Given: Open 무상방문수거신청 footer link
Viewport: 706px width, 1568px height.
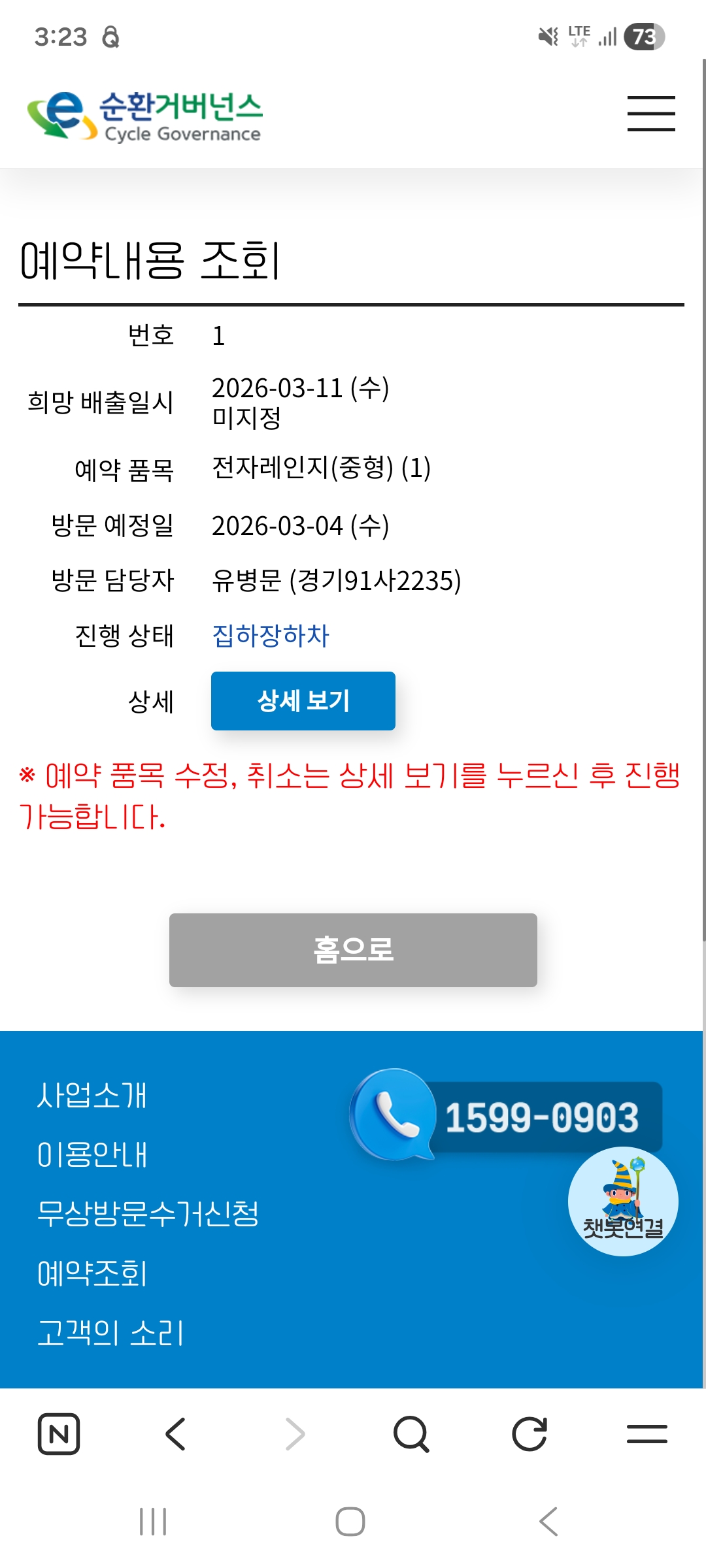Looking at the screenshot, I should tap(148, 1214).
